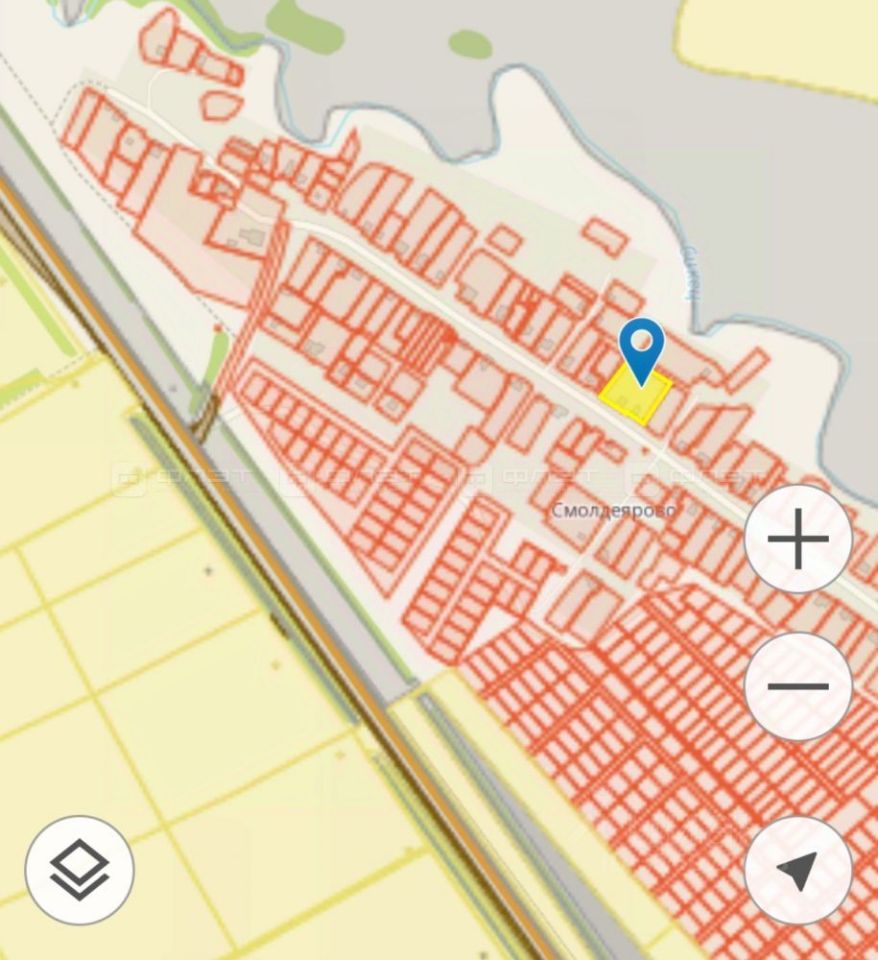Open the map layers selector
The height and width of the screenshot is (960, 878).
coord(80,870)
